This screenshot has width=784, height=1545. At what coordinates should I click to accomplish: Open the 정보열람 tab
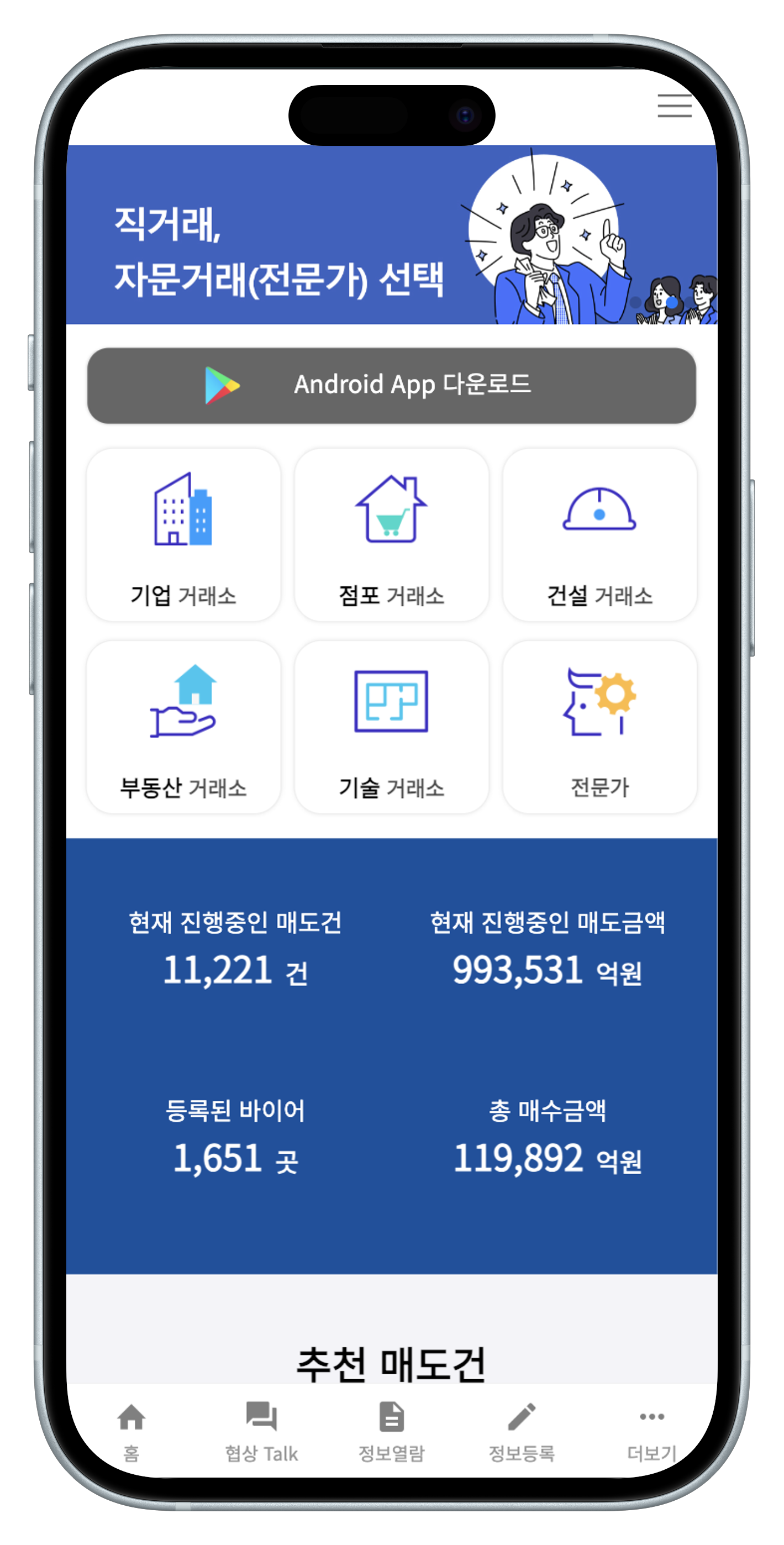[391, 1432]
